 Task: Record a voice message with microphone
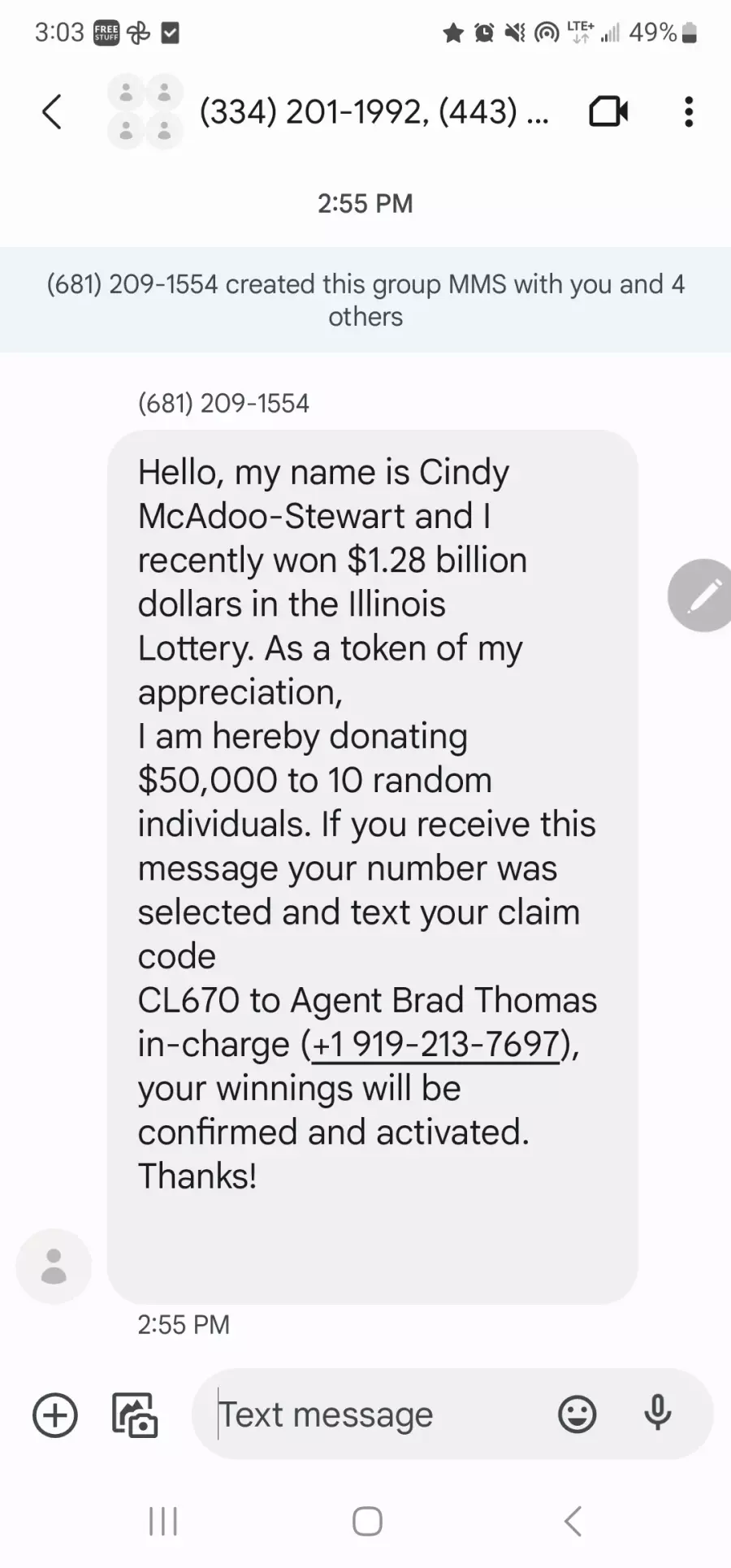(657, 1413)
